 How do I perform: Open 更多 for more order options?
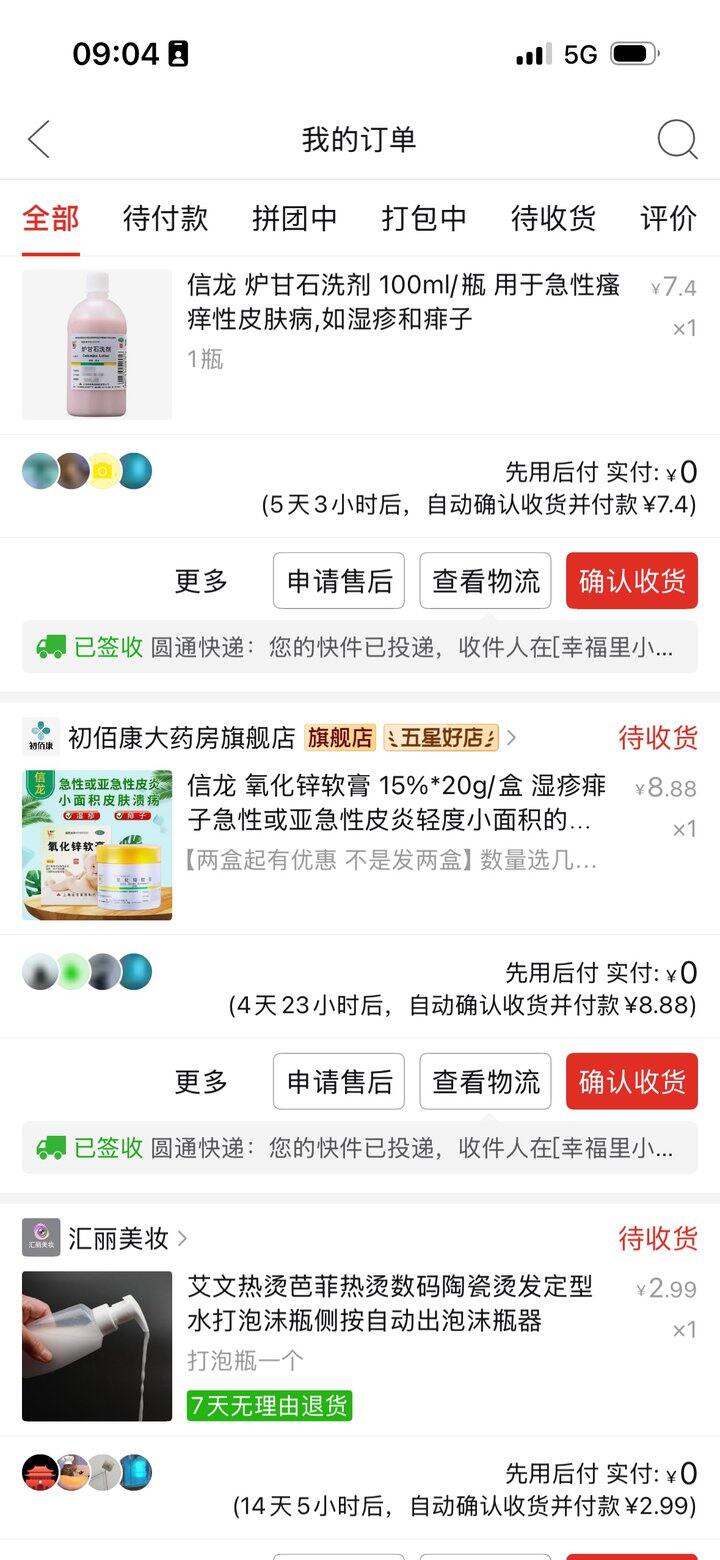coord(200,581)
